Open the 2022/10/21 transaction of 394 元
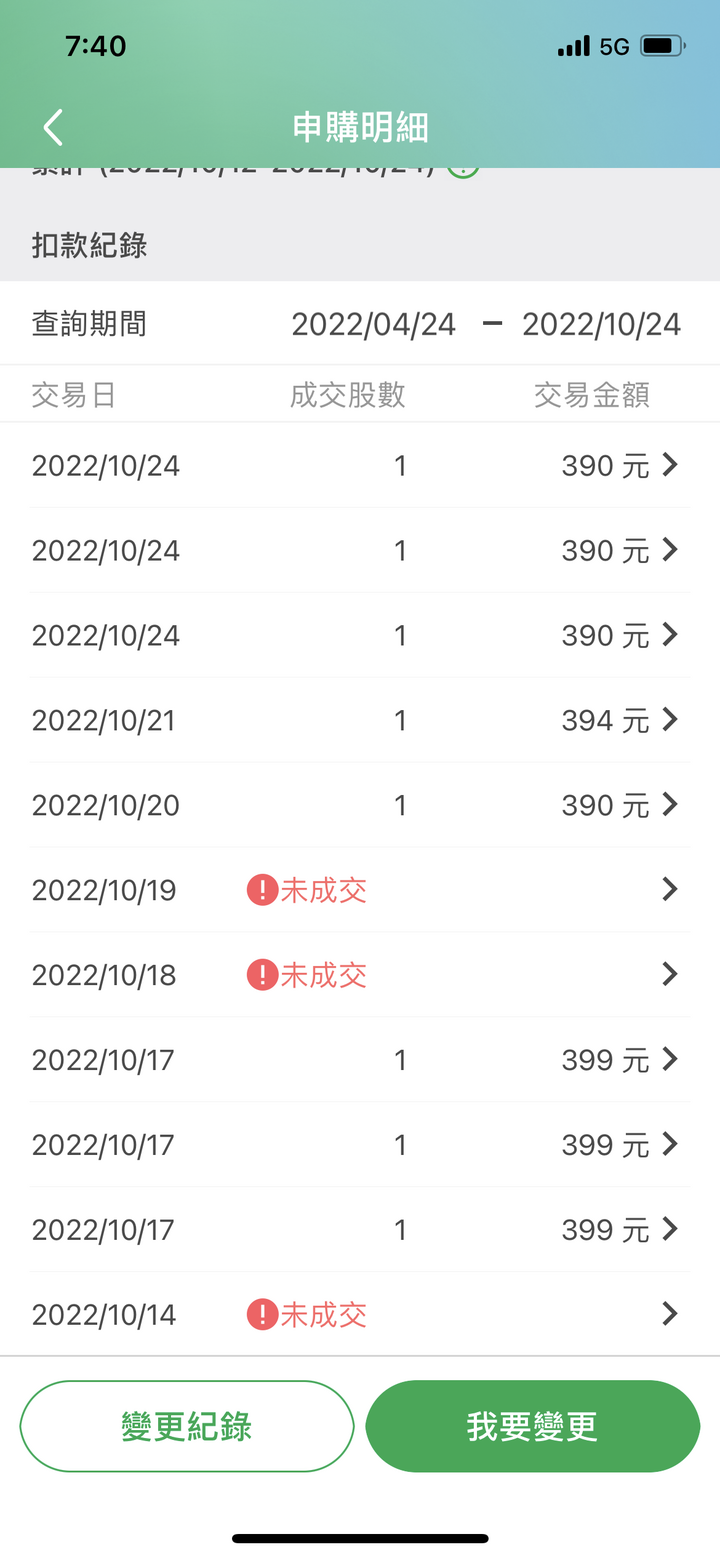 (360, 720)
